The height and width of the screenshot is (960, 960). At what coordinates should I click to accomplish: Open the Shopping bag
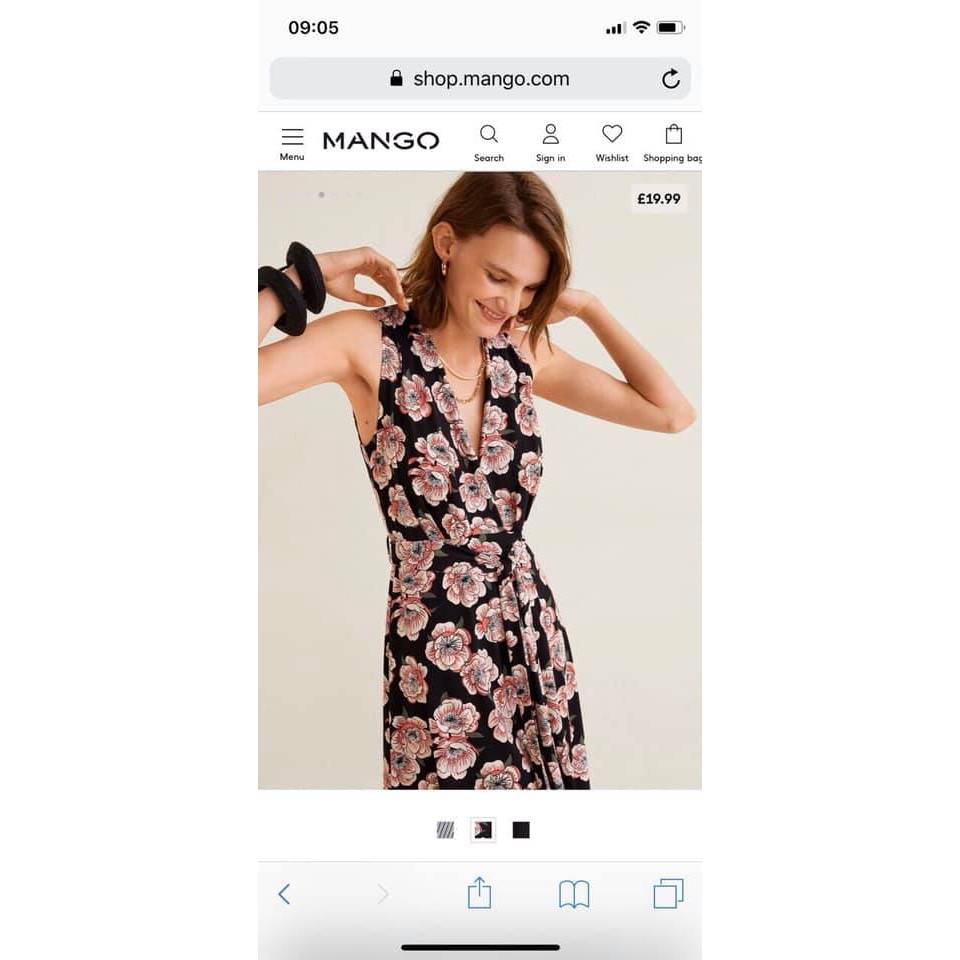pos(674,142)
